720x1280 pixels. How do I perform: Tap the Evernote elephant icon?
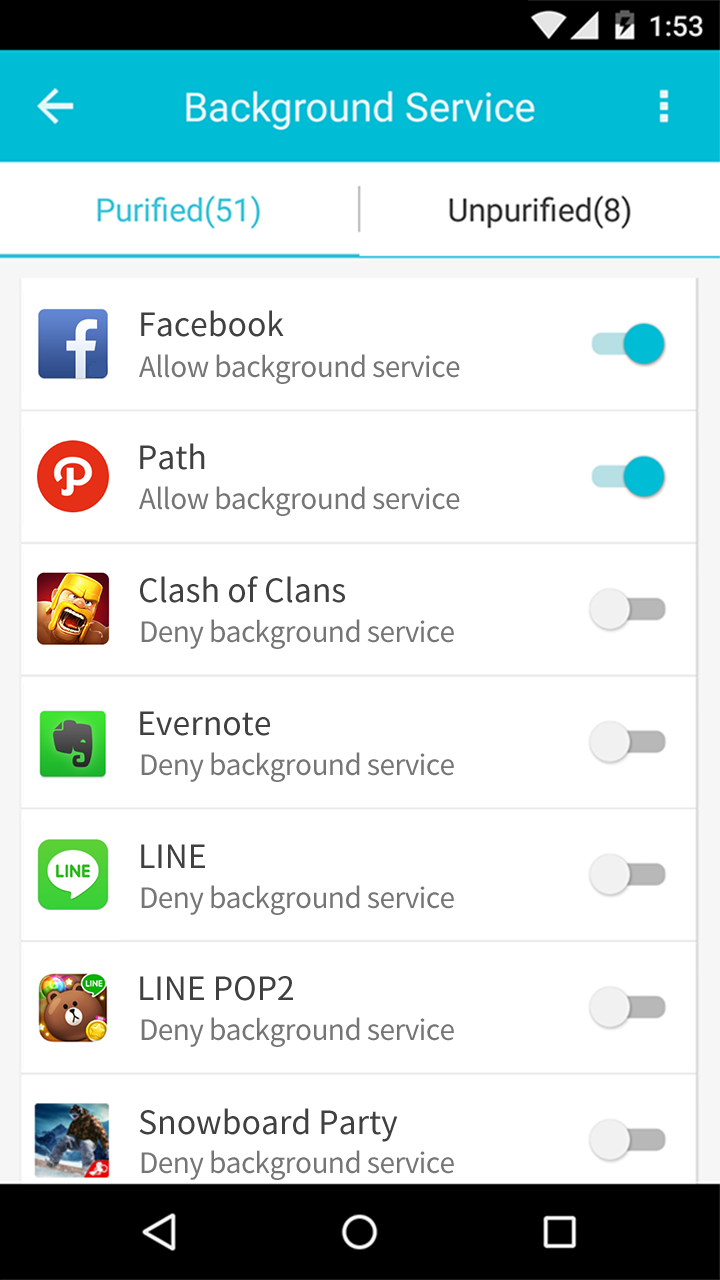tap(72, 741)
